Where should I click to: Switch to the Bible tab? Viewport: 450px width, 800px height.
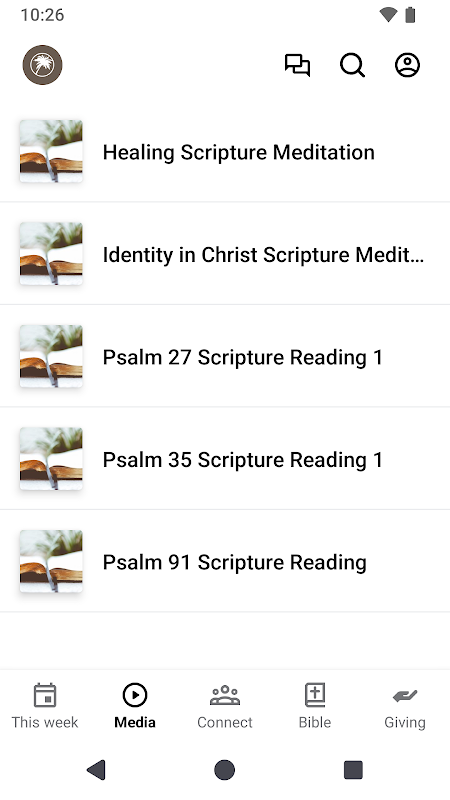click(x=315, y=706)
